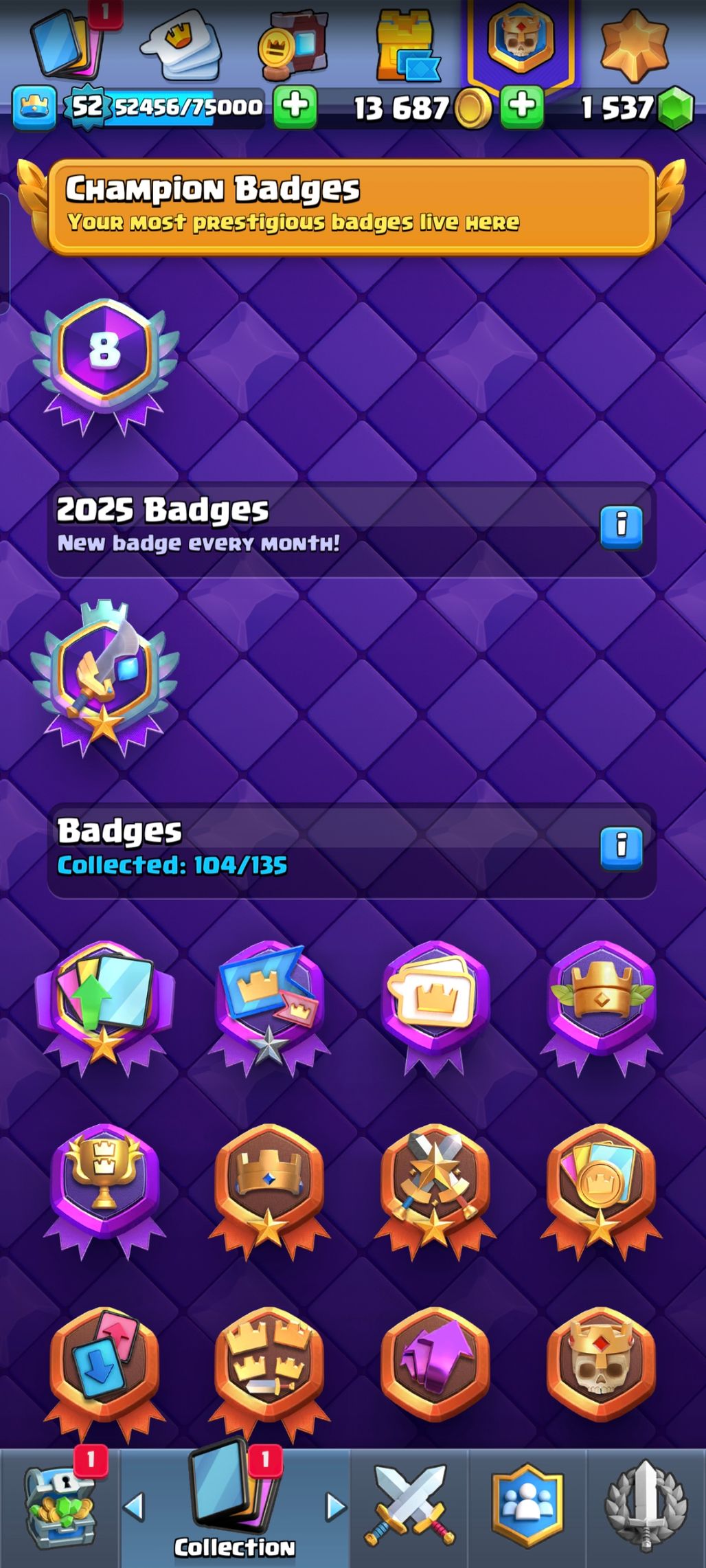Switch to the emotes tab
Screen dimensions: 706x1568
click(x=180, y=45)
